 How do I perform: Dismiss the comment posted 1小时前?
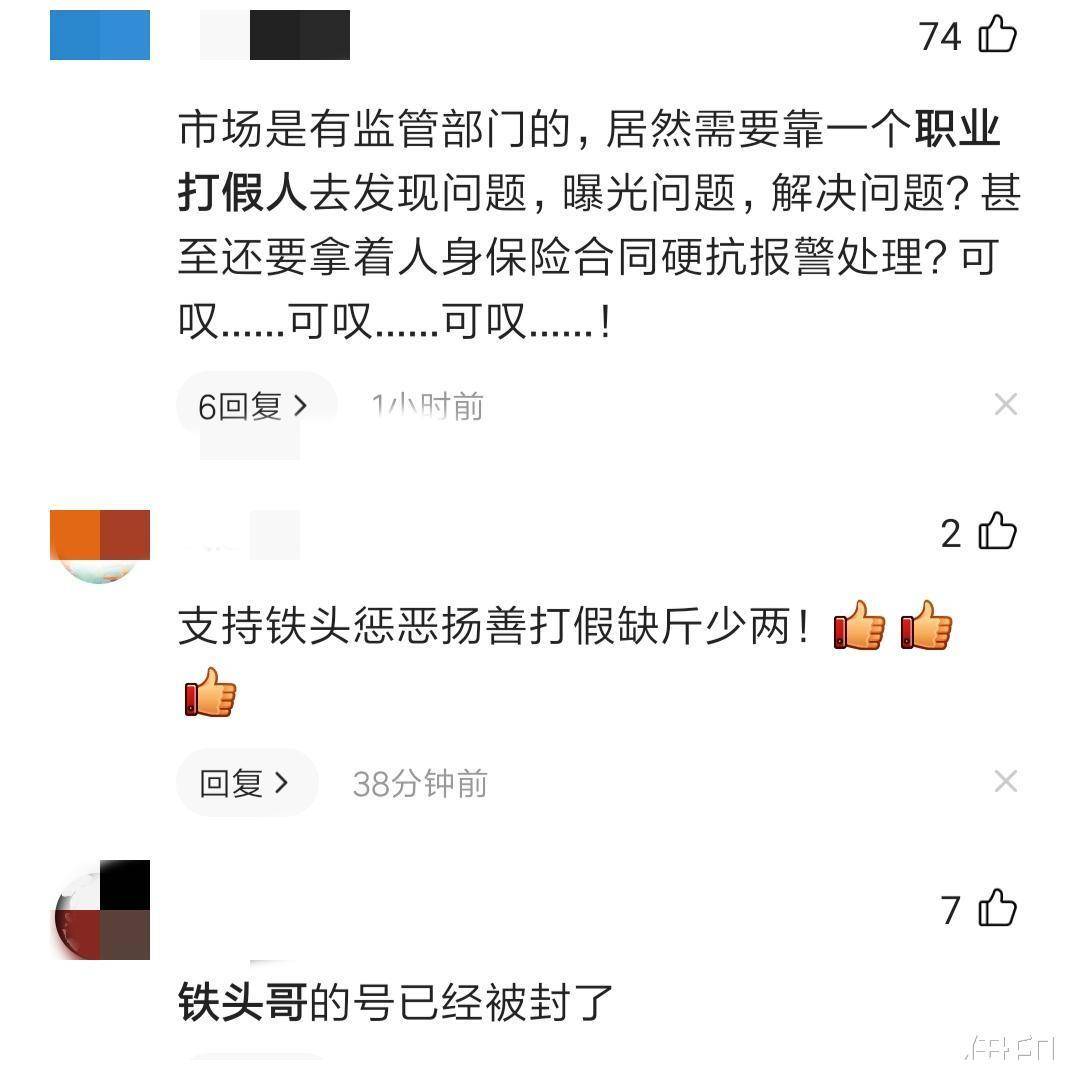tap(1005, 405)
